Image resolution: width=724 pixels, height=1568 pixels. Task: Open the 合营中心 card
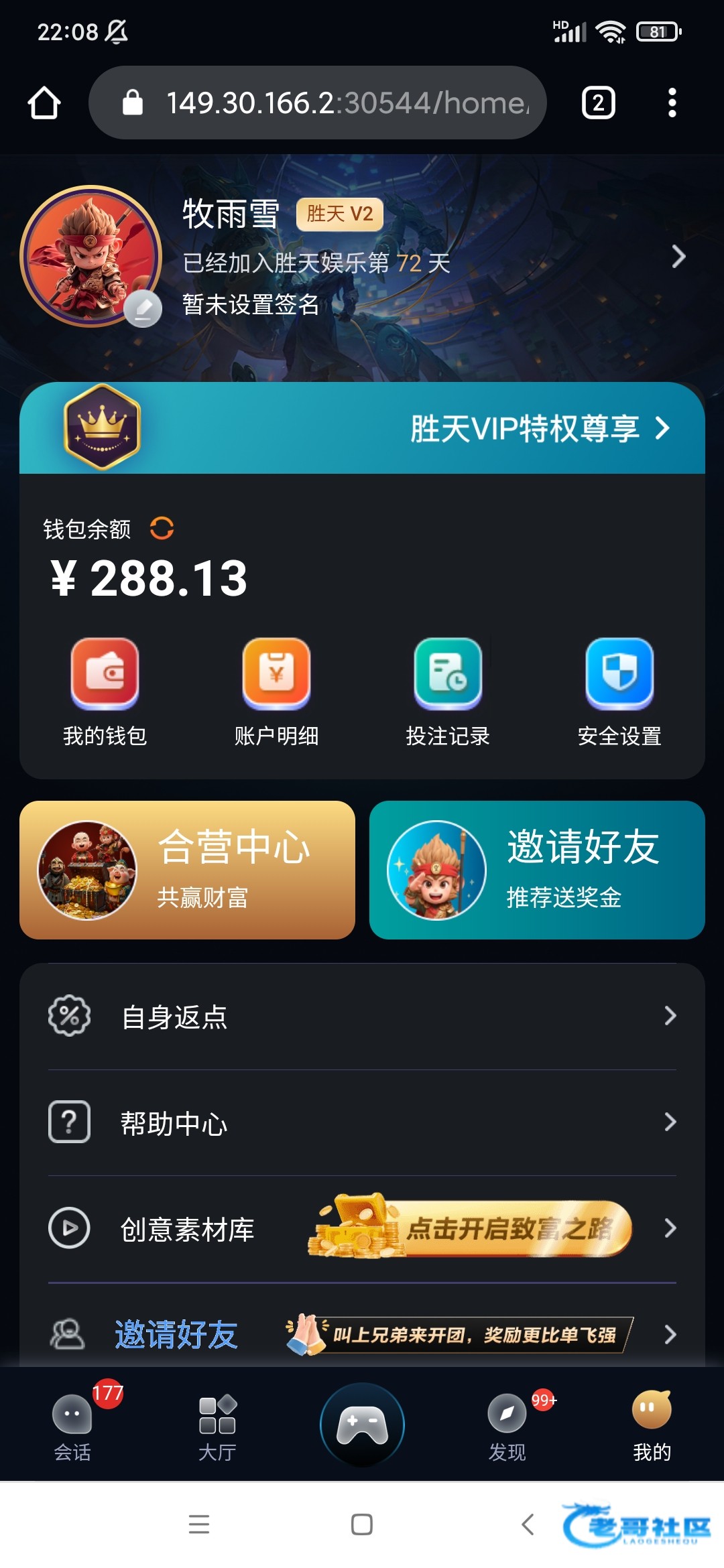point(187,870)
